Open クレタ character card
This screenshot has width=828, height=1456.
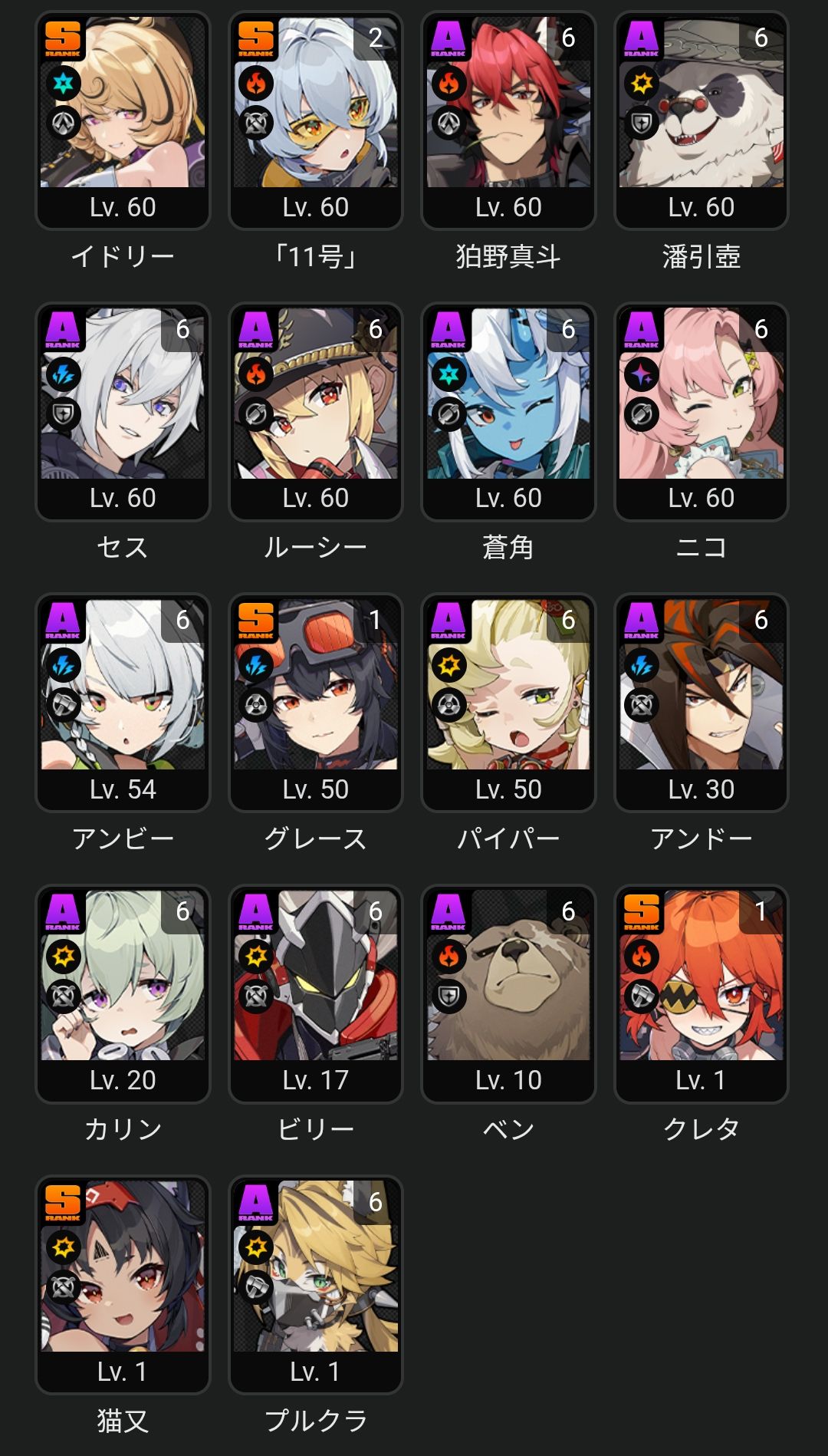701,994
